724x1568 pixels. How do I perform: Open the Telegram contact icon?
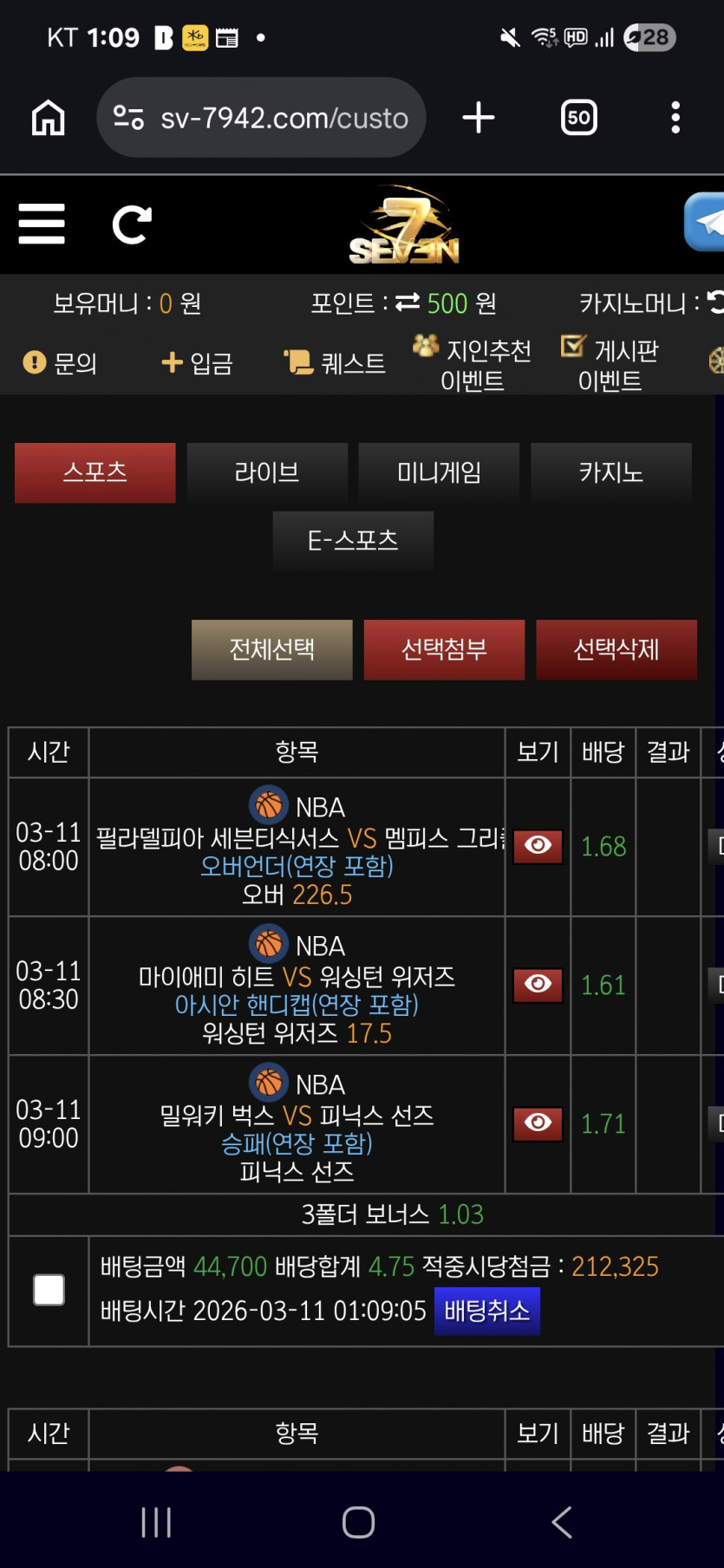pyautogui.click(x=705, y=222)
